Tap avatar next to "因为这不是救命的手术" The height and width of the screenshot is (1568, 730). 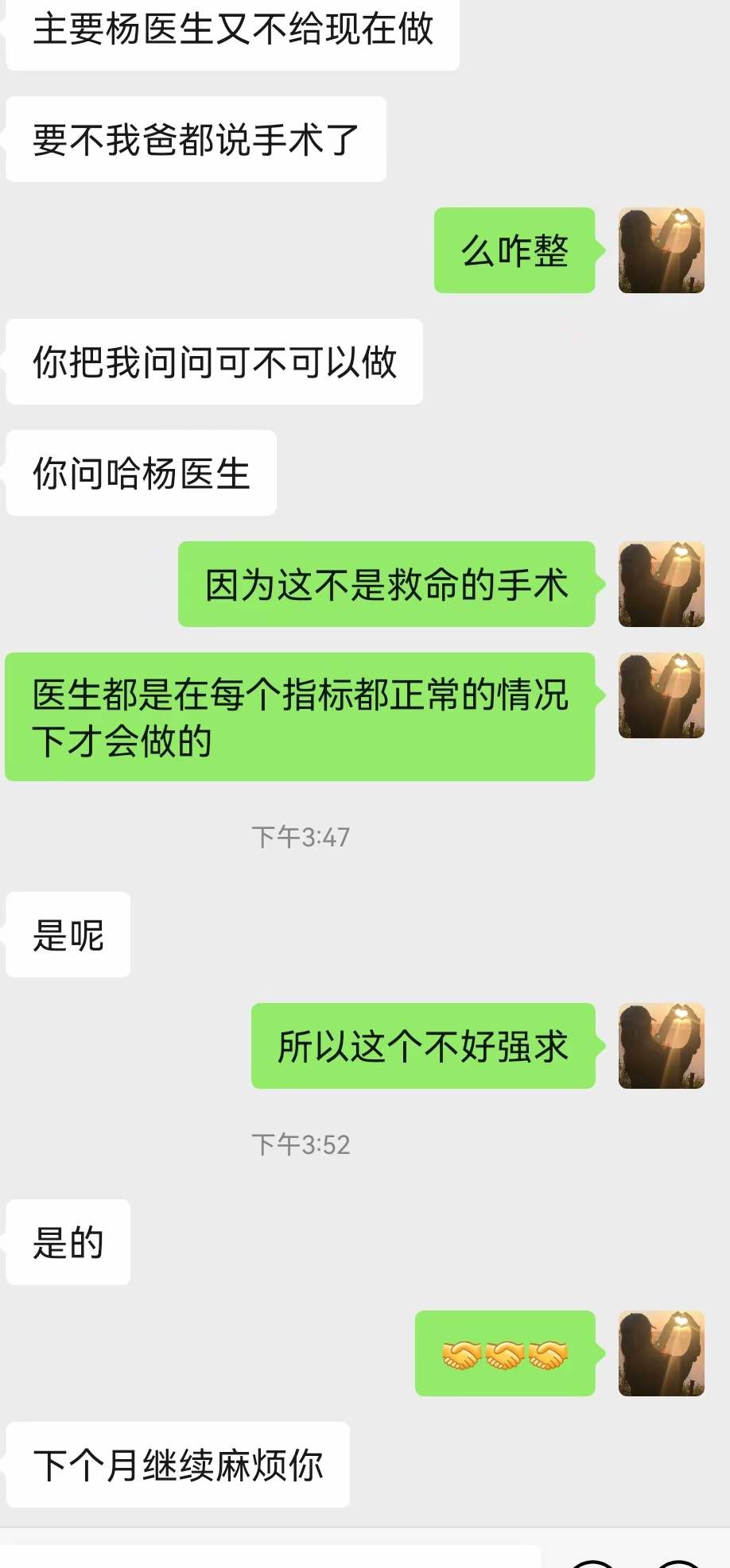[661, 584]
